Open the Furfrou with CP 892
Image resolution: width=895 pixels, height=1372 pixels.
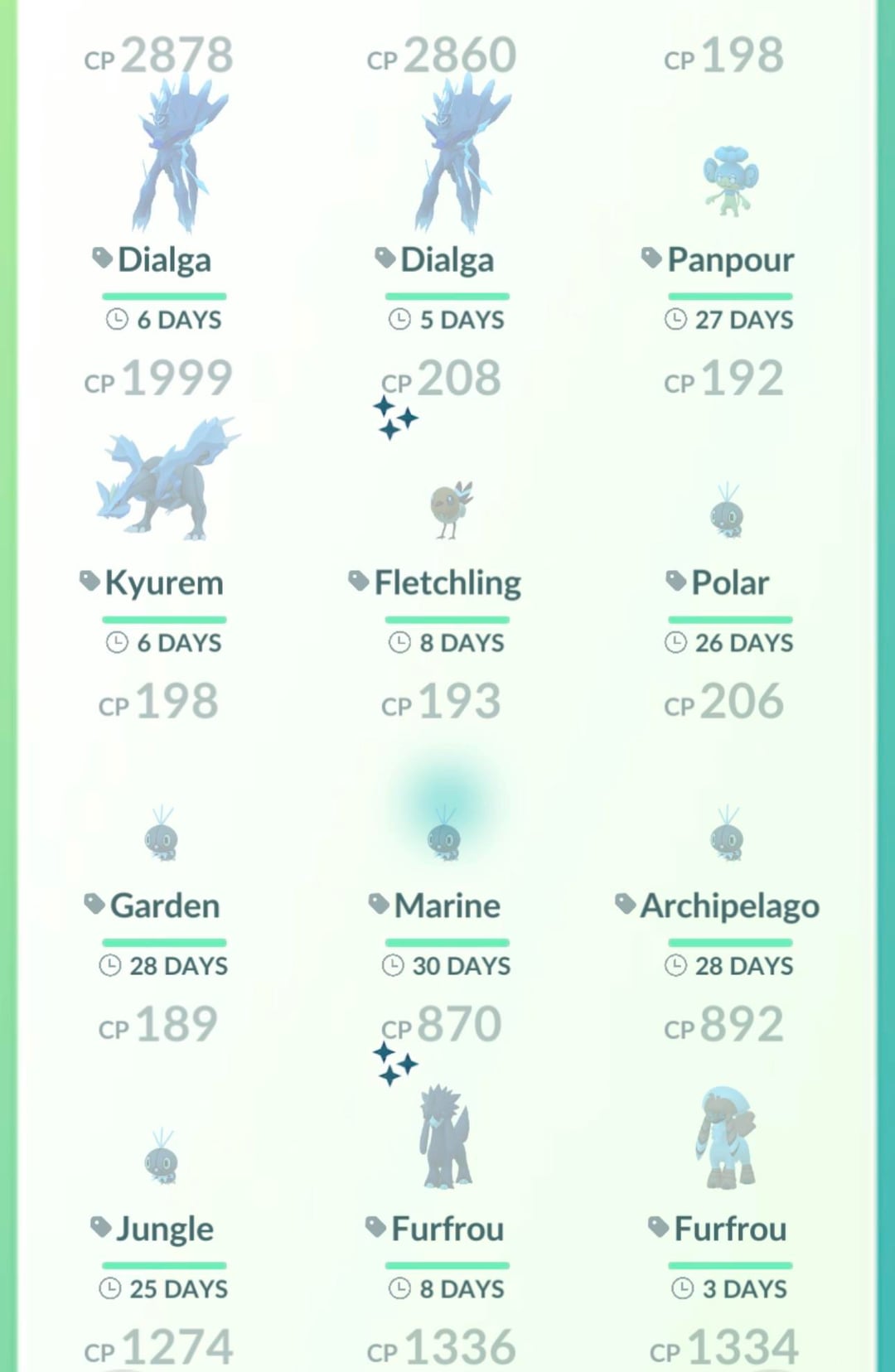(x=728, y=1137)
